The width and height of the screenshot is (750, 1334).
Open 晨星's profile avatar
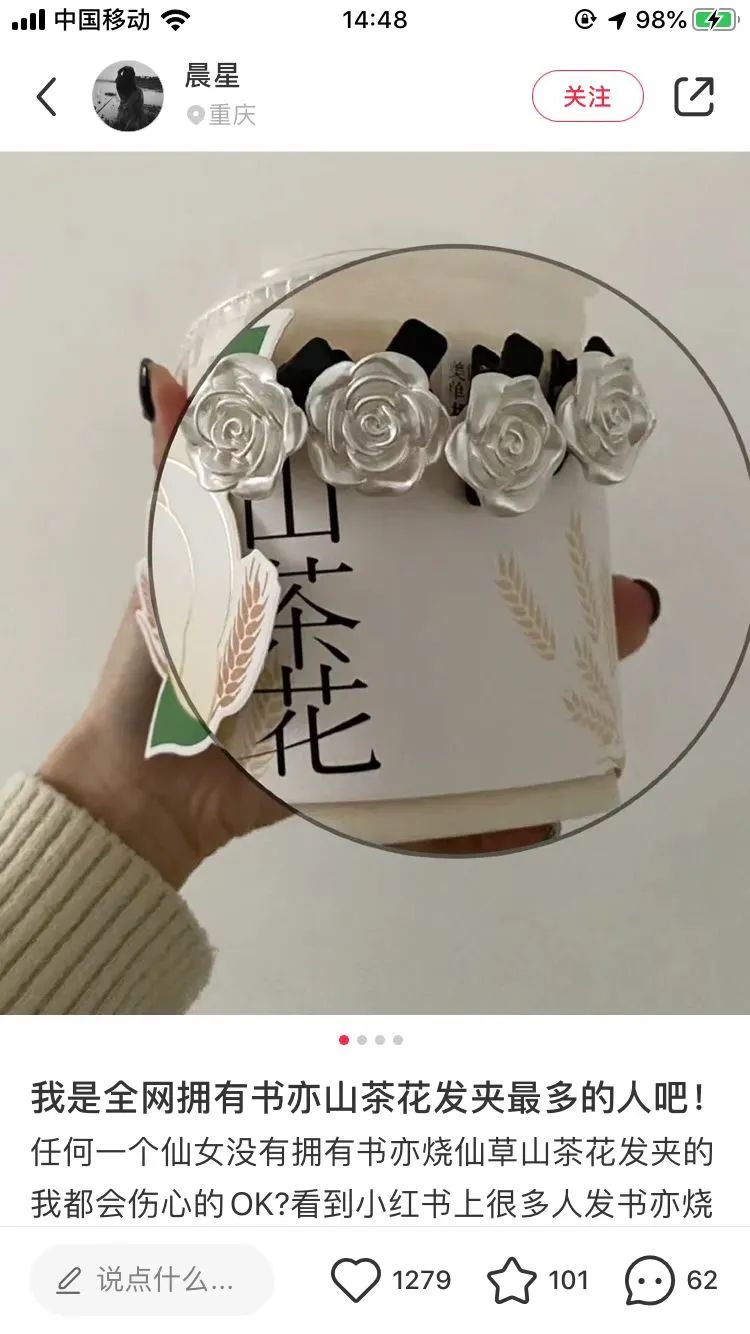click(128, 96)
